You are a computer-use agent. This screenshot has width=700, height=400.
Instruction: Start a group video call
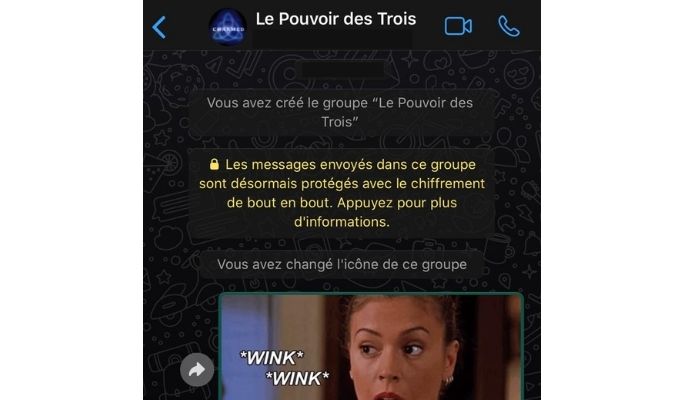coord(458,26)
